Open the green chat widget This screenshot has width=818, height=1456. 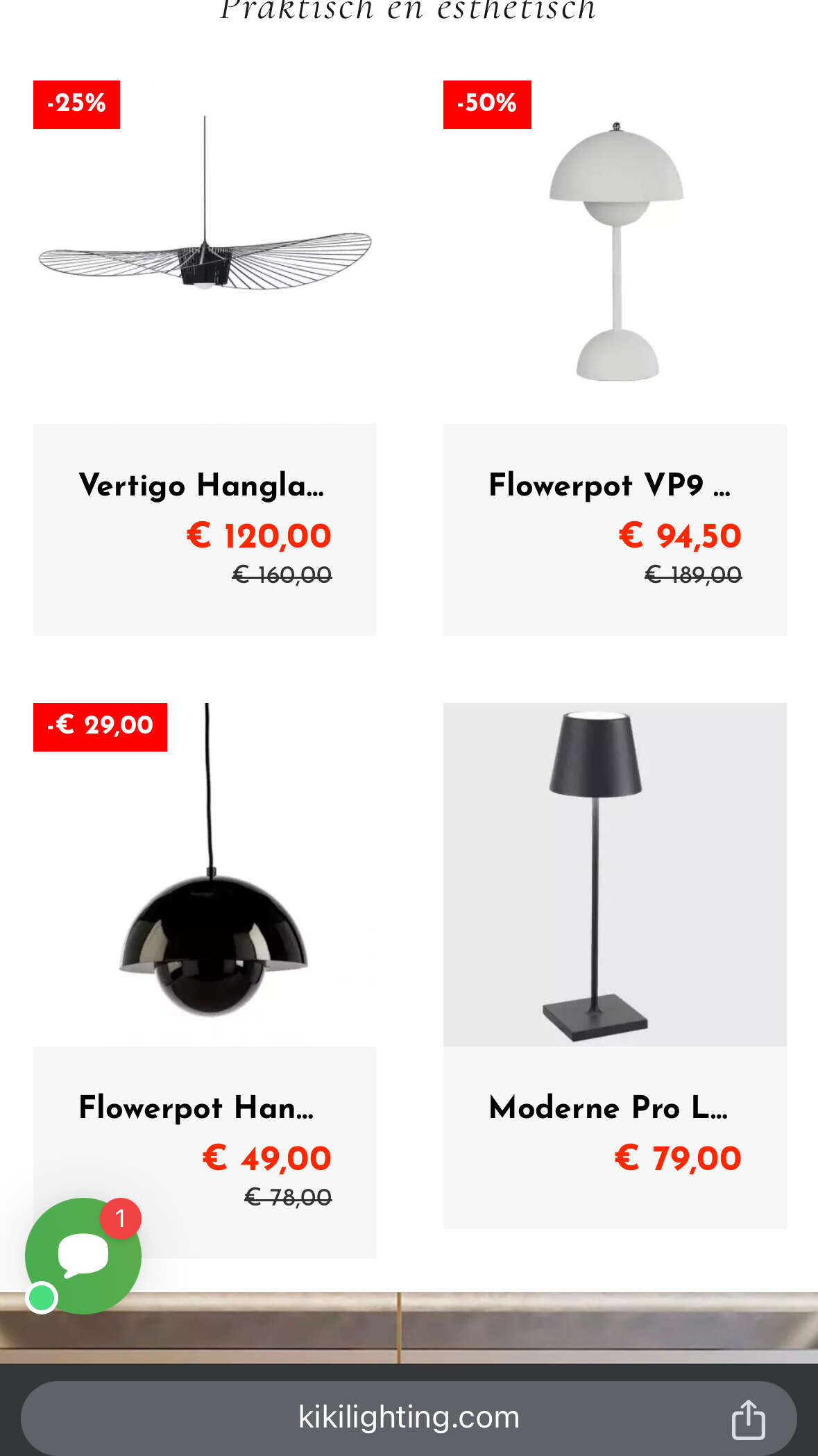(83, 1255)
